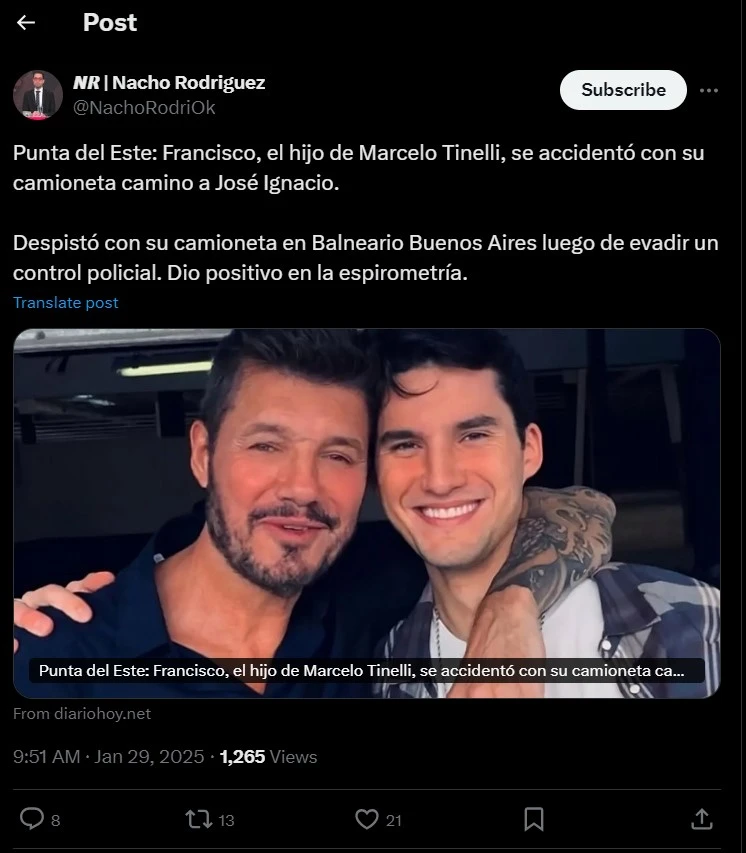Subscribe to Nacho Rodriguez
This screenshot has height=853, width=746.
coord(623,90)
